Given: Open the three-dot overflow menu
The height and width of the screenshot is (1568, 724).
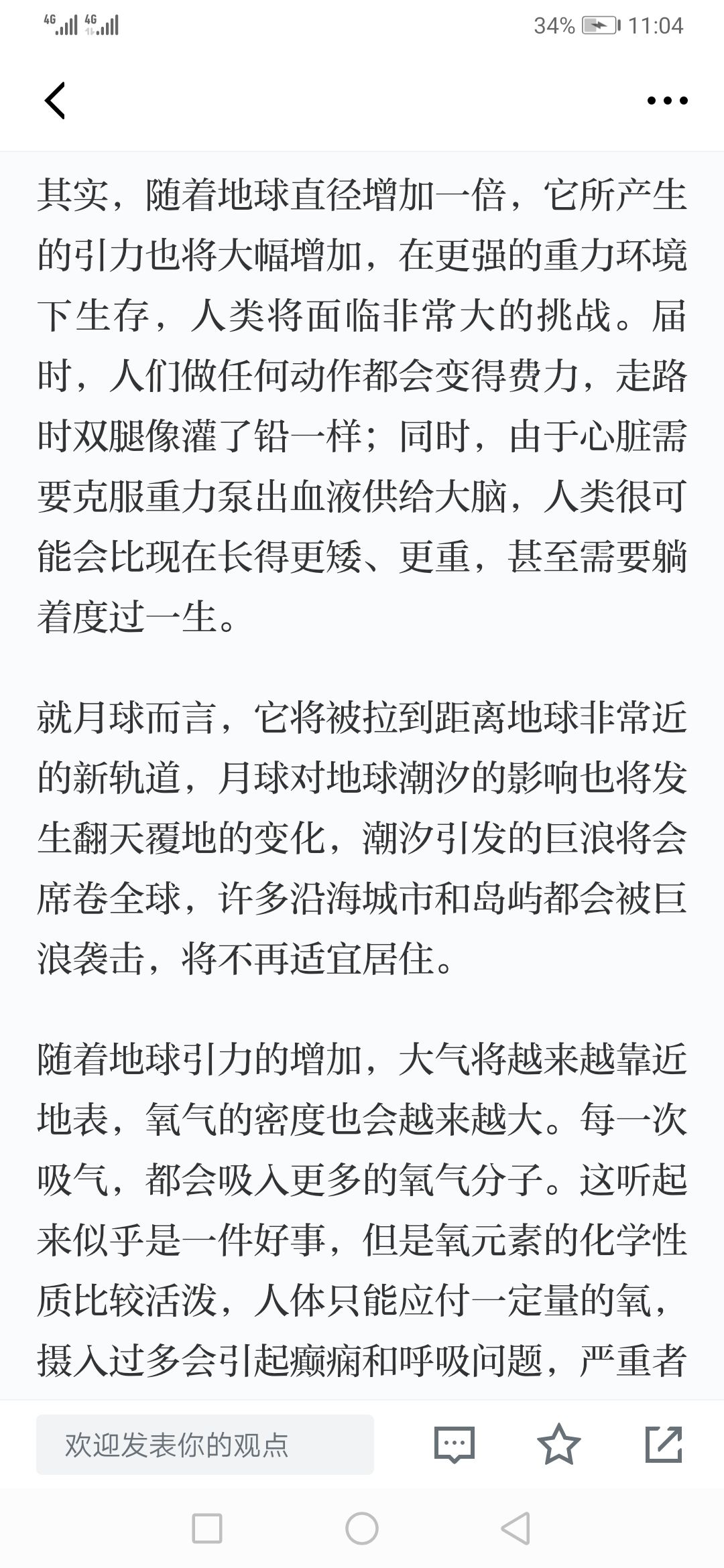Looking at the screenshot, I should (668, 101).
